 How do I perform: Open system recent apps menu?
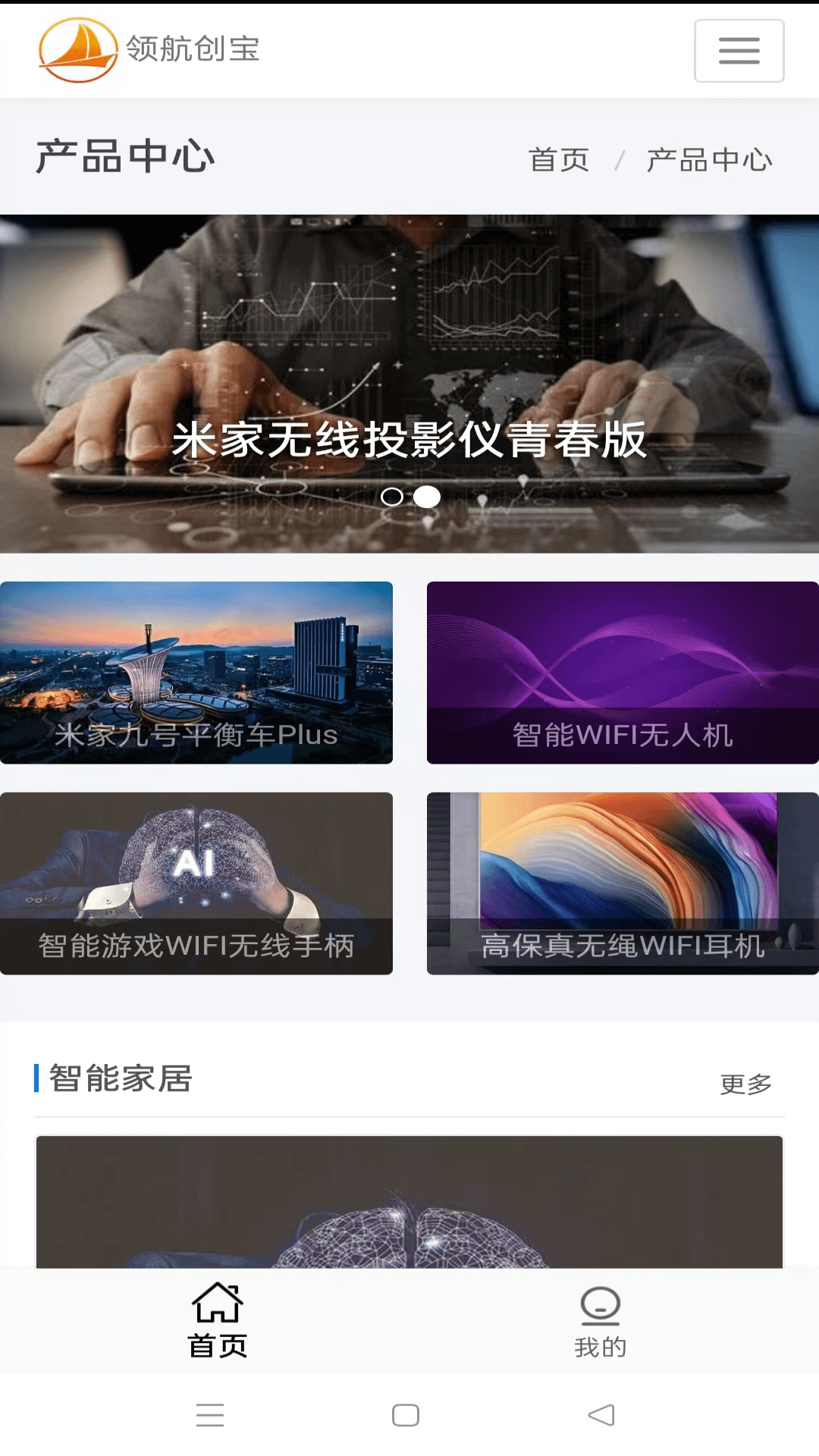tap(210, 1415)
